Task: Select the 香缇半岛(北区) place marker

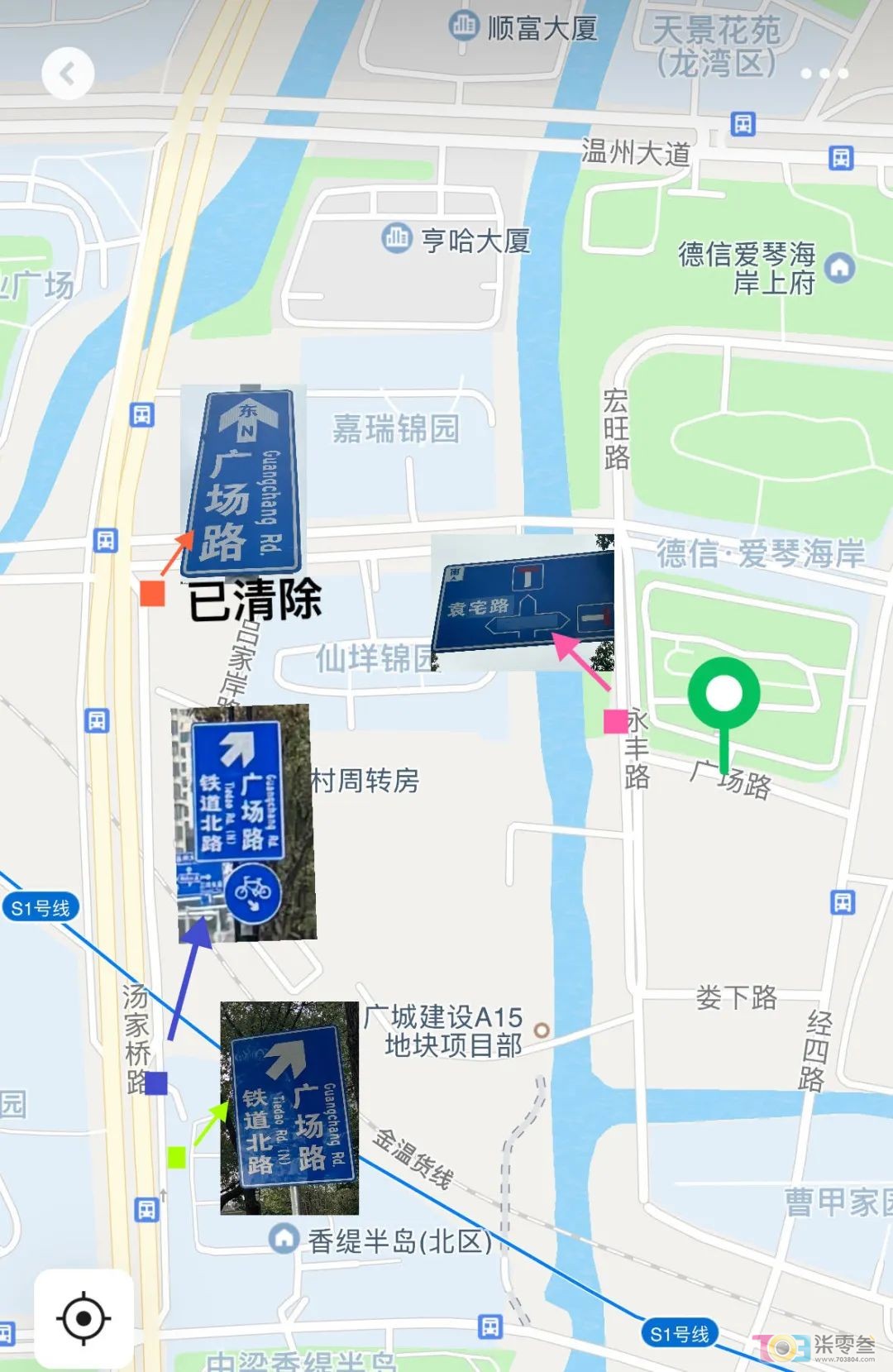Action: coord(284,1239)
